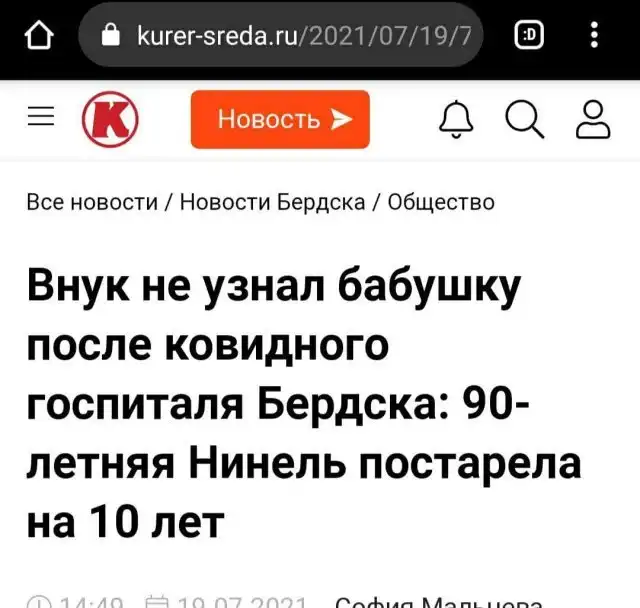640x608 pixels.
Task: Open the browser overflow menu
Action: point(595,36)
